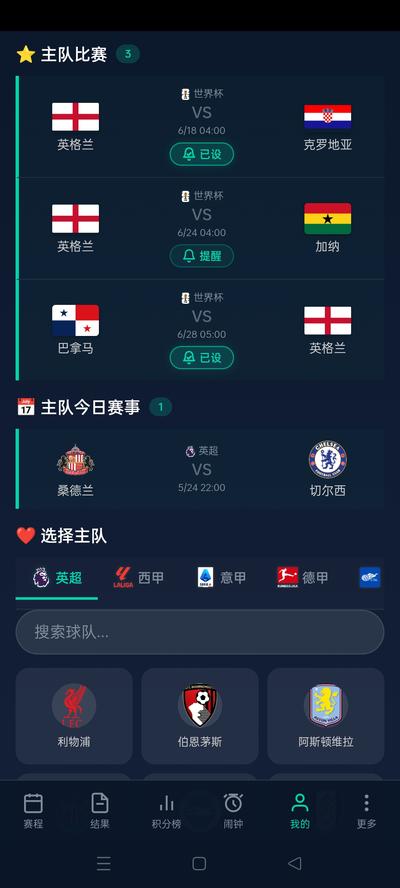Go to the system home screen
The height and width of the screenshot is (888, 400).
199,863
